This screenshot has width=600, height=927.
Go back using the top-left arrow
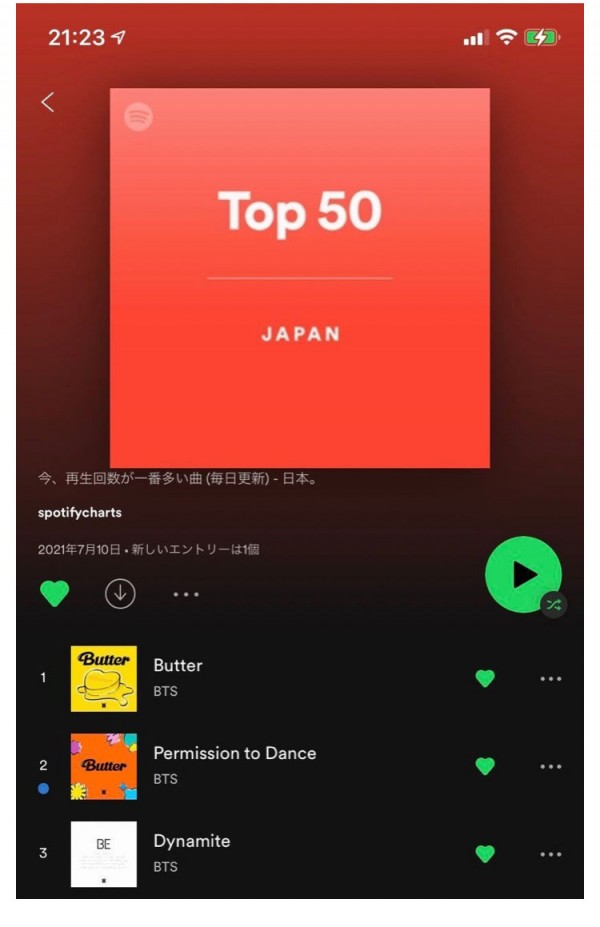tap(47, 102)
